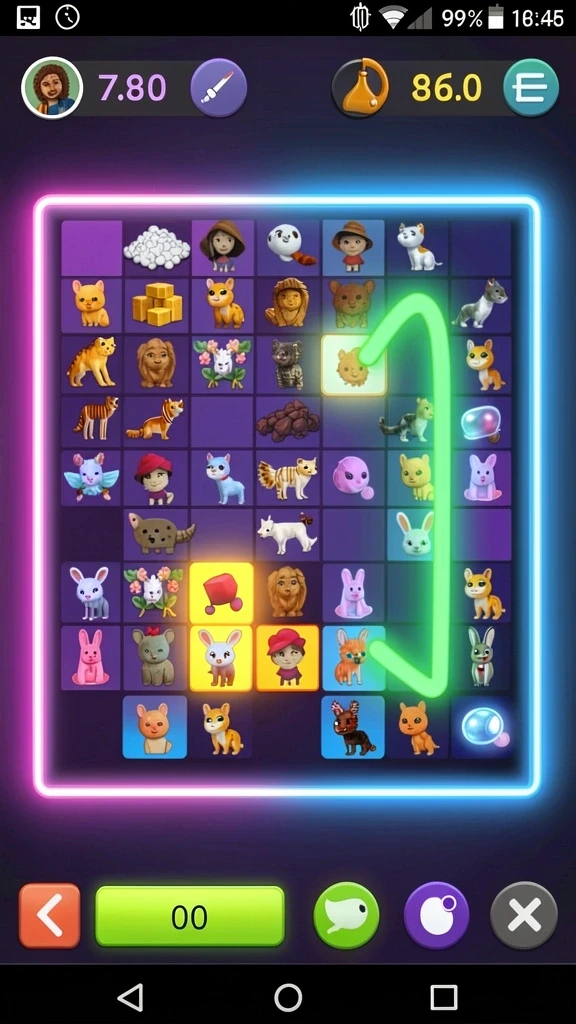576x1024 pixels.
Task: Select the highlighted red hat girl tile
Action: (x=287, y=658)
